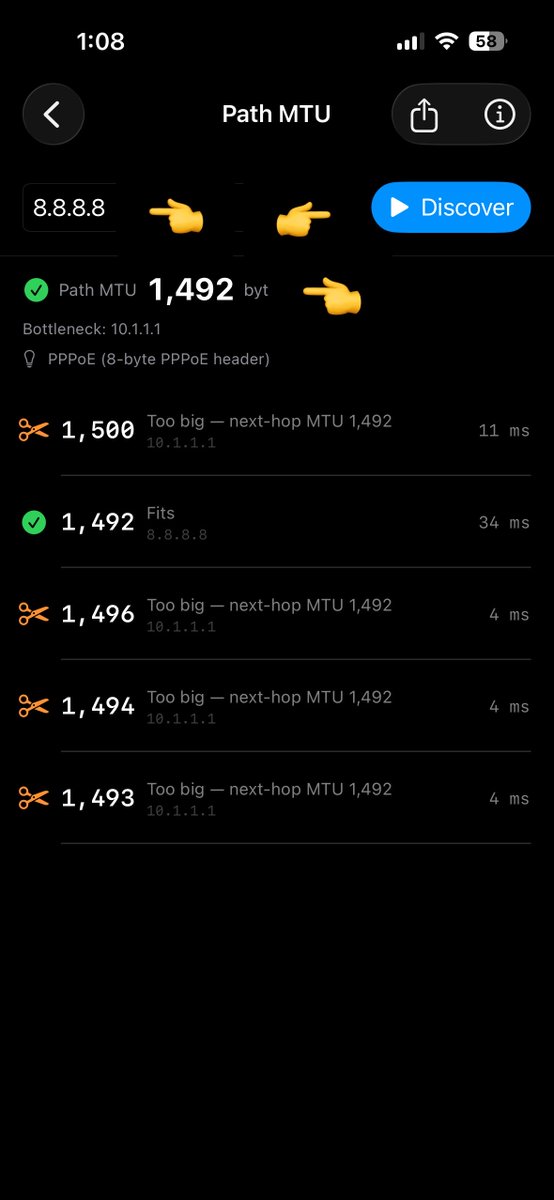Open the info button
The image size is (554, 1200).
point(498,115)
